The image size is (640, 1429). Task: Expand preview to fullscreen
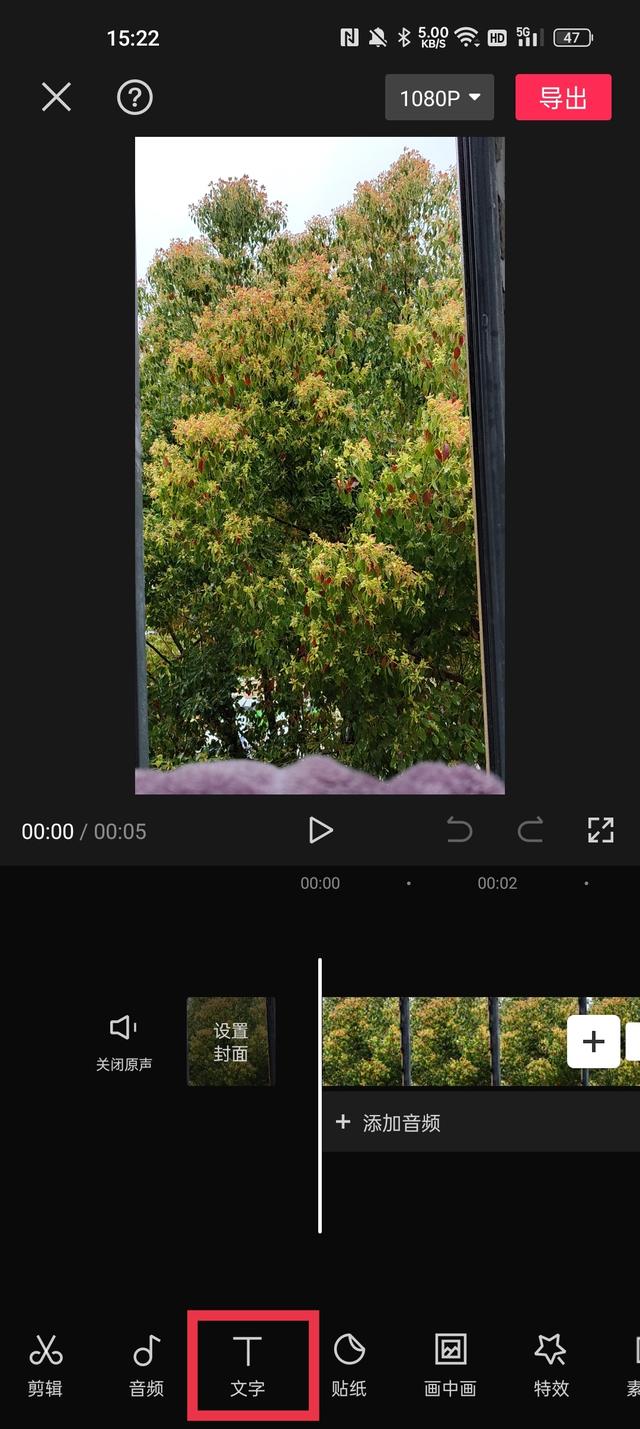tap(600, 830)
